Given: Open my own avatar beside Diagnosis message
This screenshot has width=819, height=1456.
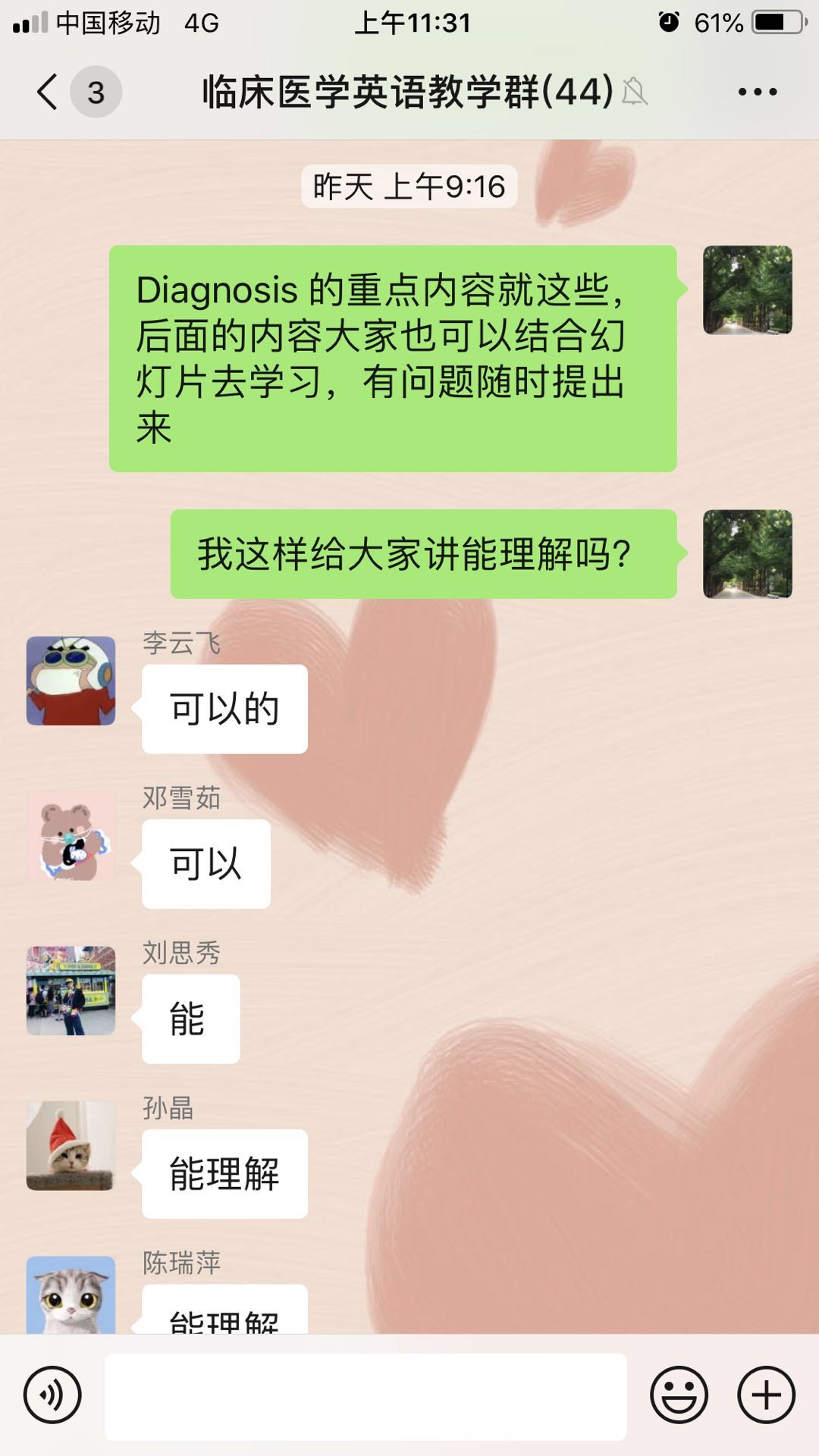Looking at the screenshot, I should [x=748, y=290].
